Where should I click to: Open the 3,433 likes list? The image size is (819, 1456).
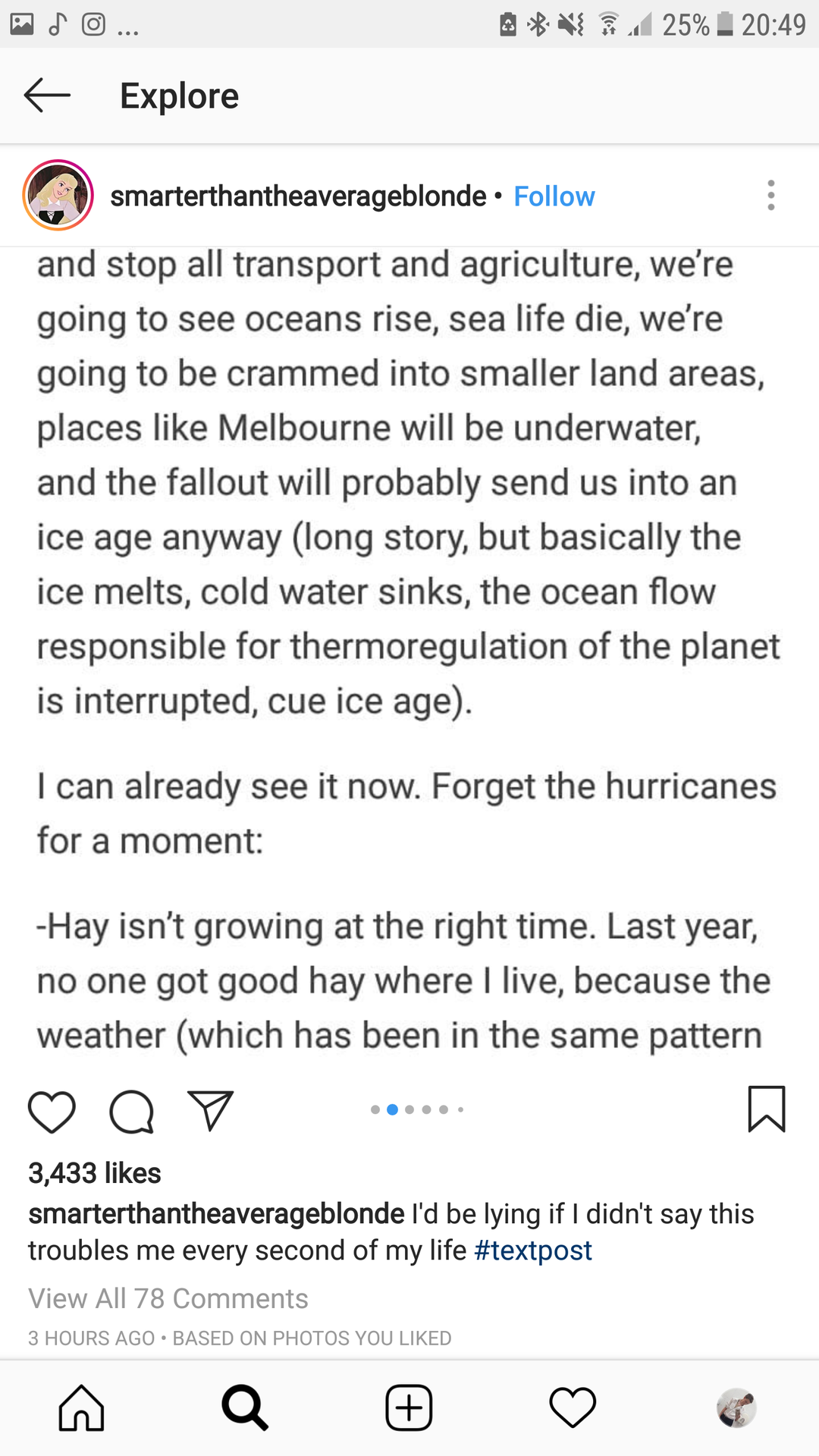(x=95, y=1173)
